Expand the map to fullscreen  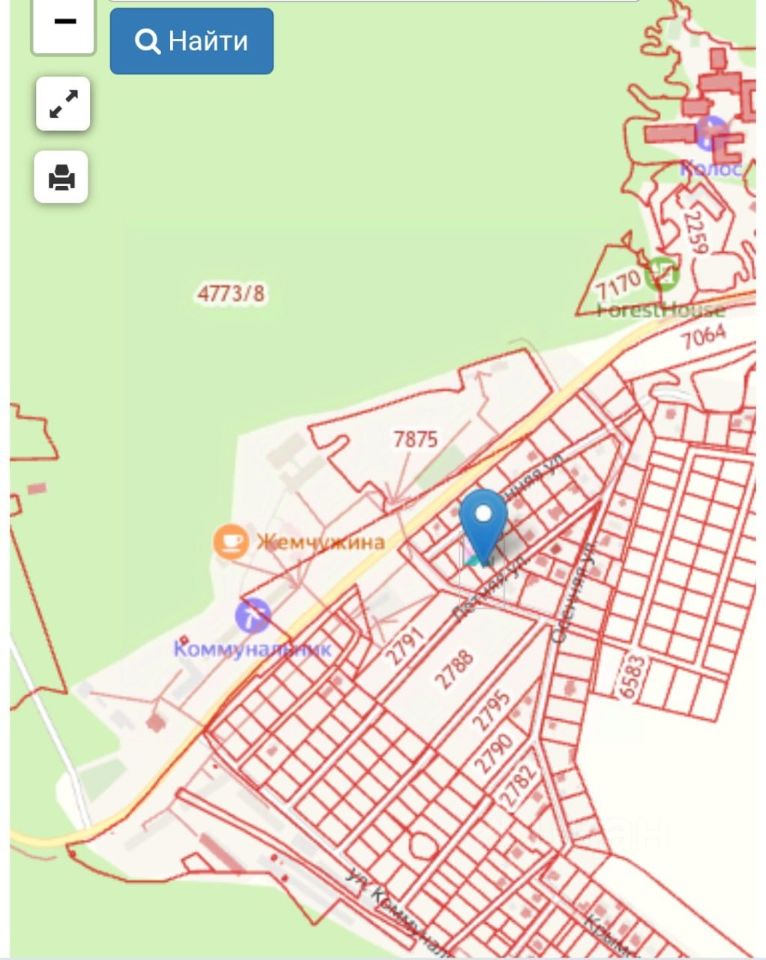(x=63, y=105)
